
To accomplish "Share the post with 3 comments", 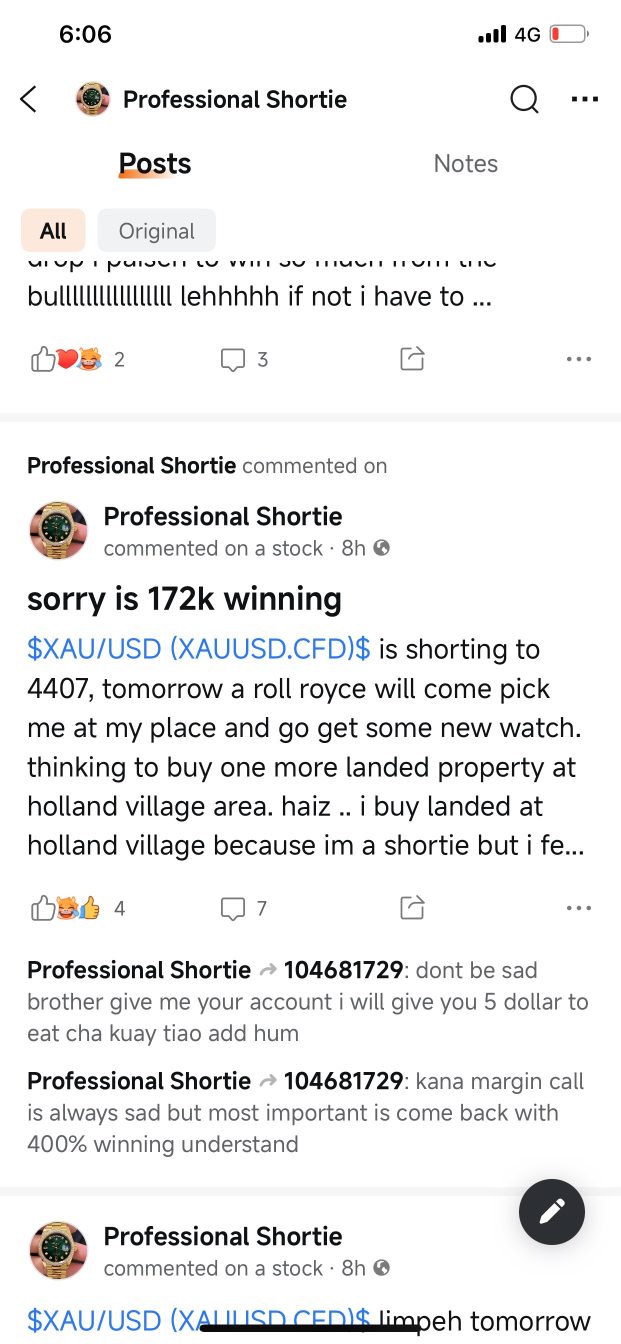I will tap(412, 359).
